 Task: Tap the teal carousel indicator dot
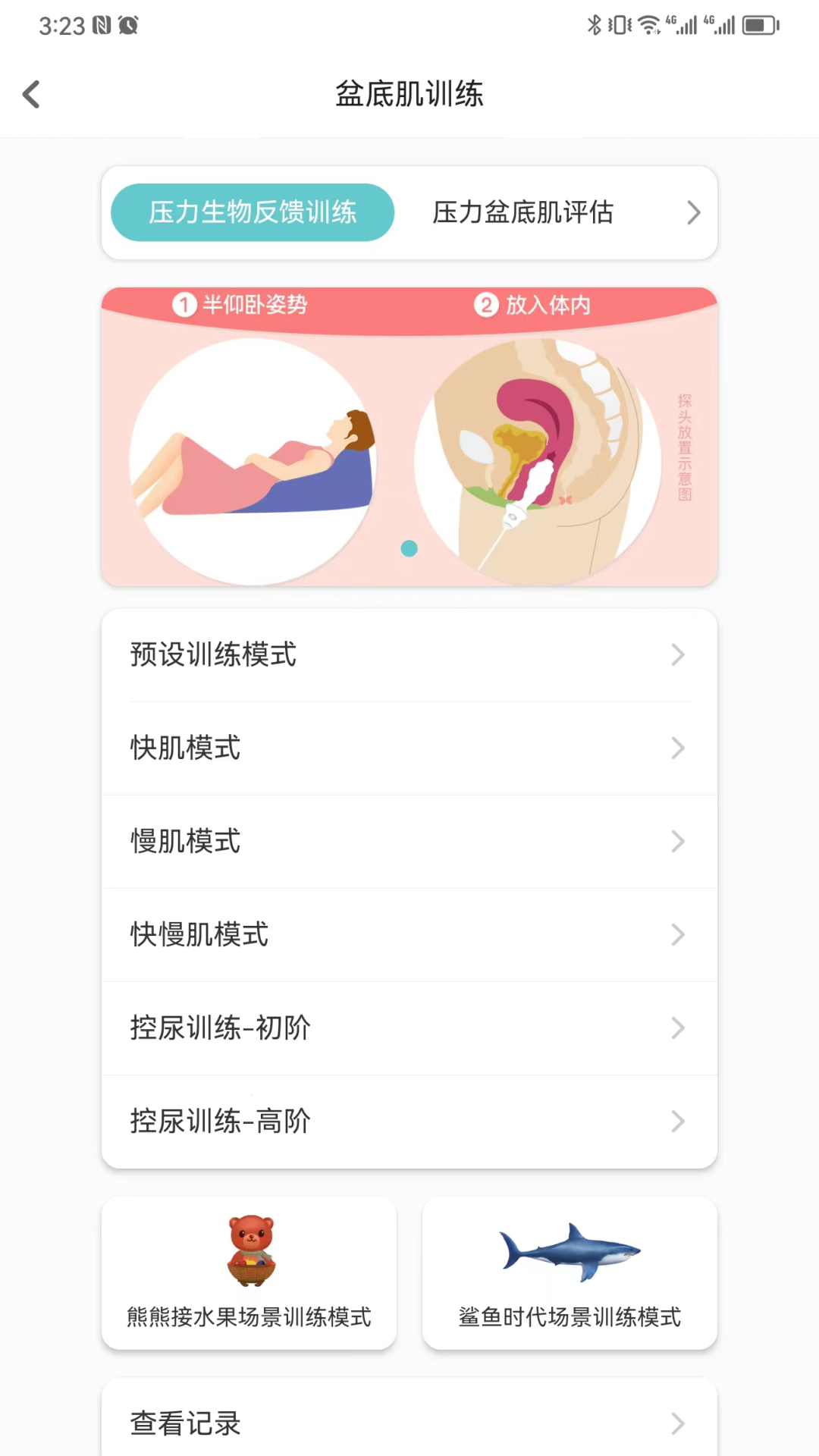tap(409, 548)
